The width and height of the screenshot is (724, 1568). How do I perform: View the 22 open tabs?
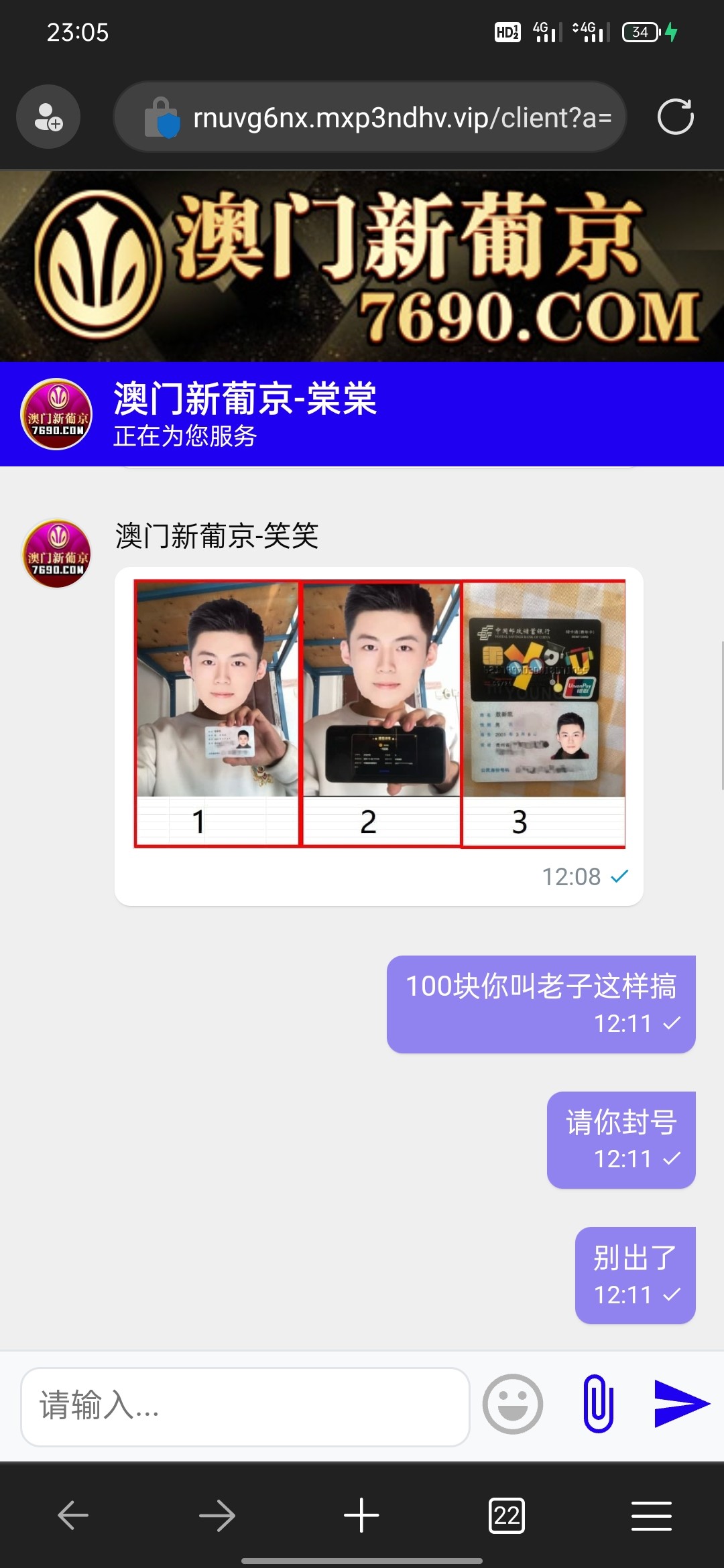(506, 1516)
